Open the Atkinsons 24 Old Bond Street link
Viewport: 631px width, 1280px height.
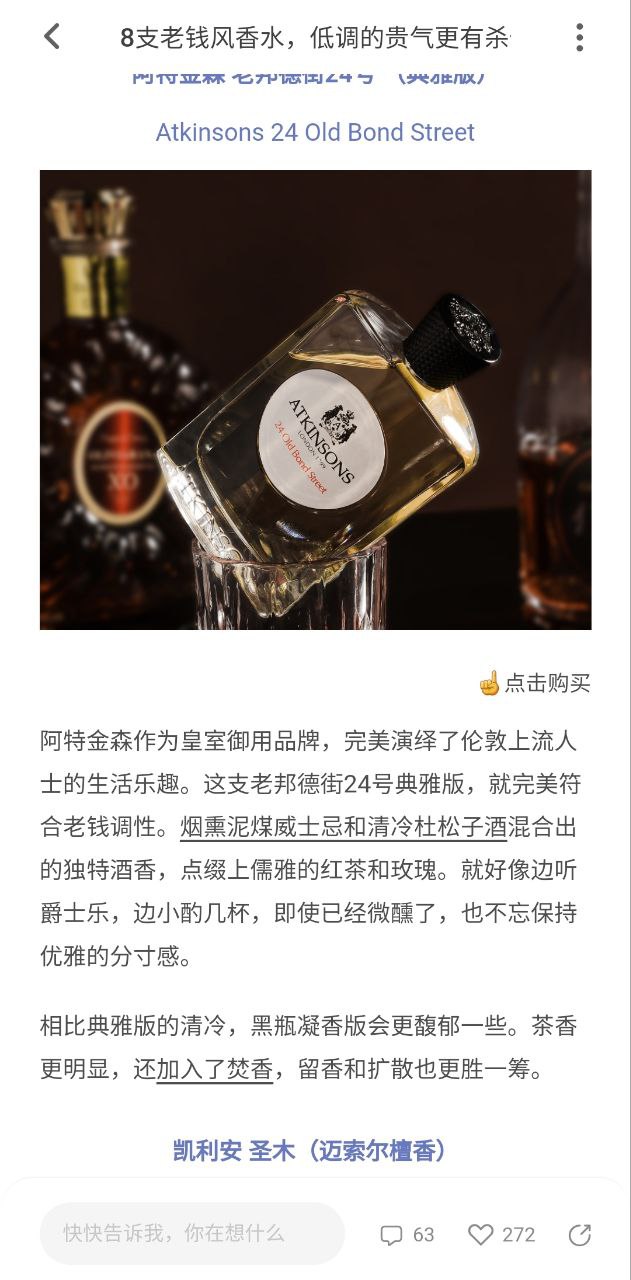click(x=315, y=132)
